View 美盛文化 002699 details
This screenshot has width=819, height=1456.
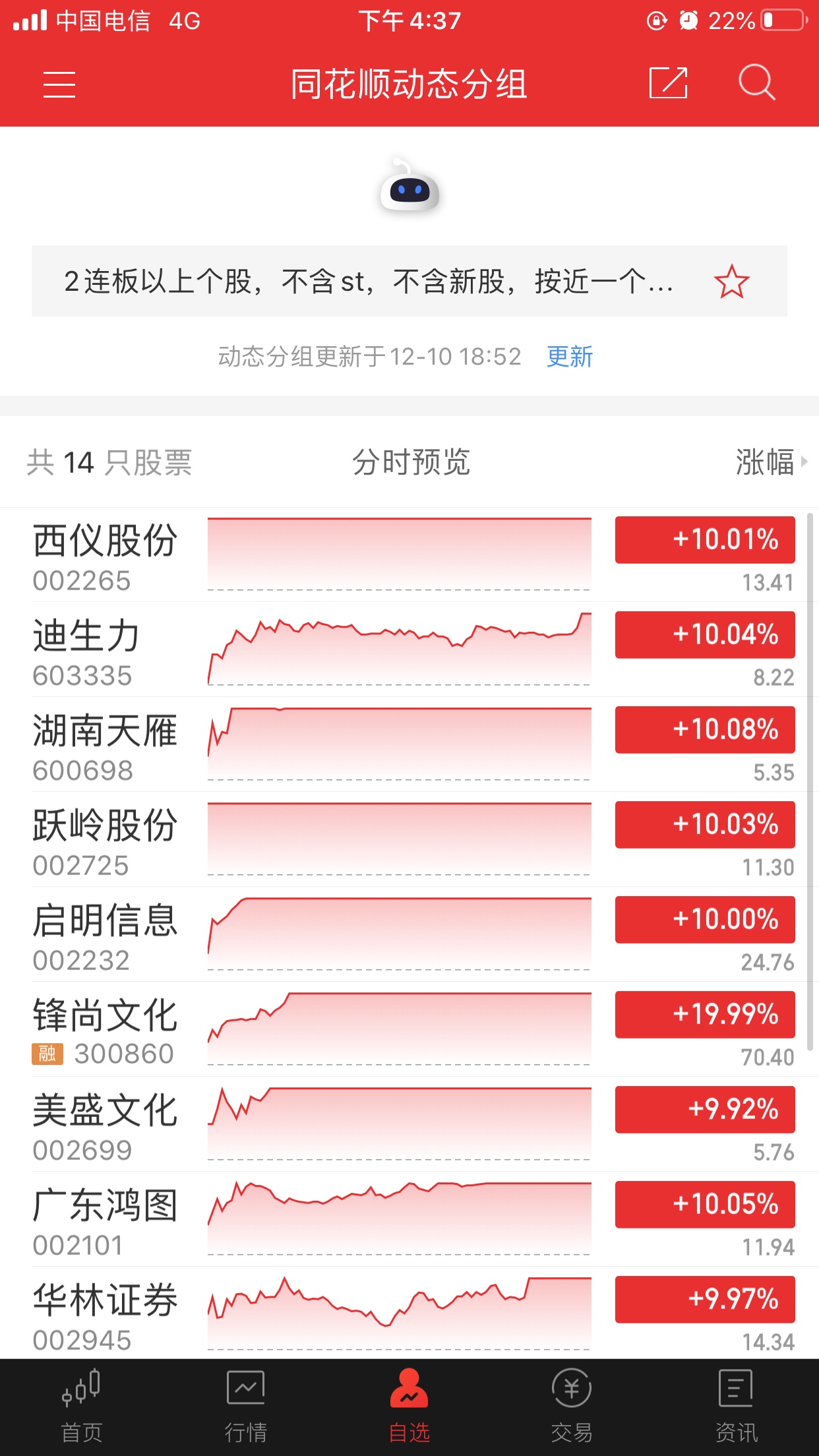coord(409,1124)
